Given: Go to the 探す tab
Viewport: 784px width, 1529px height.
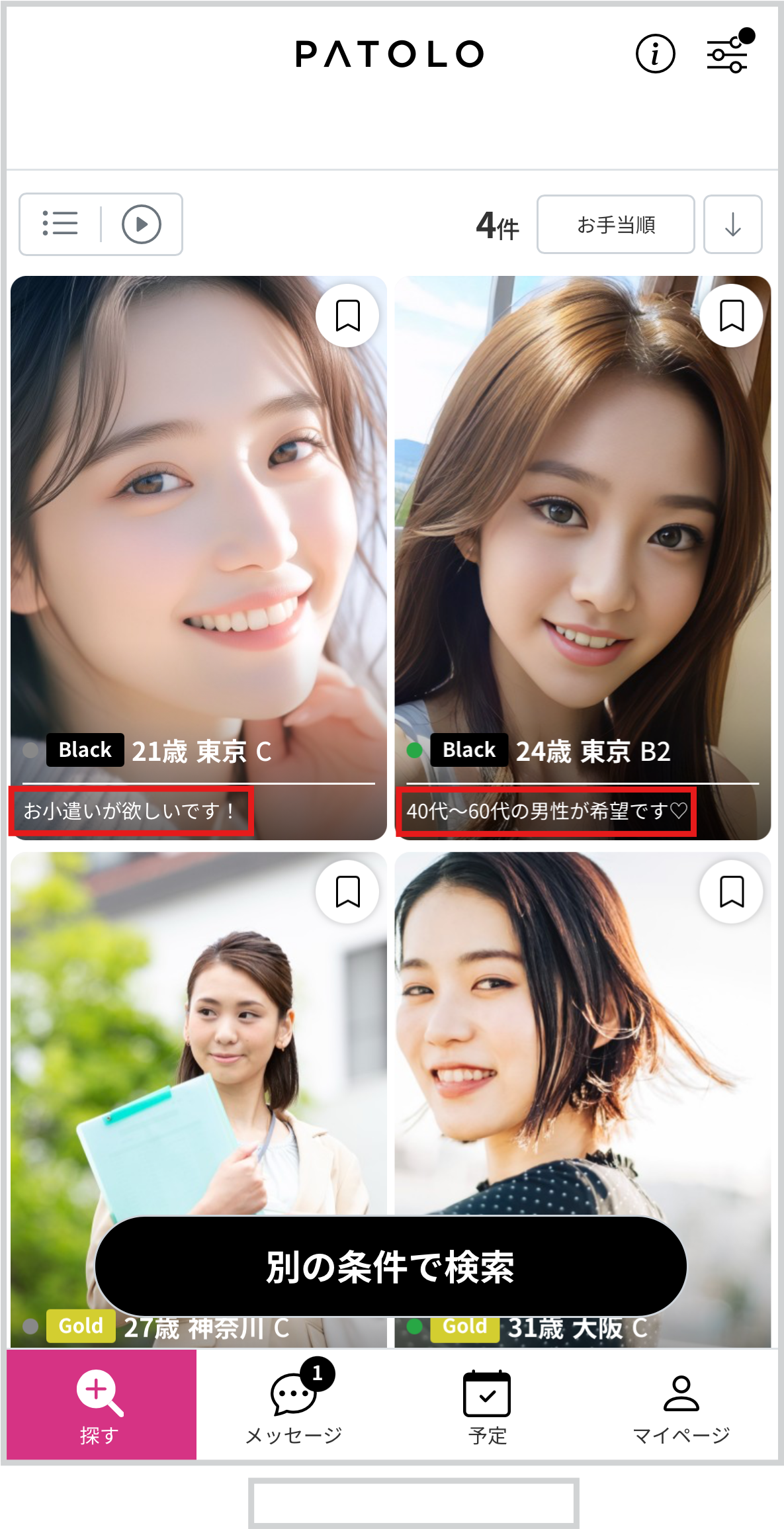Looking at the screenshot, I should 101,1405.
